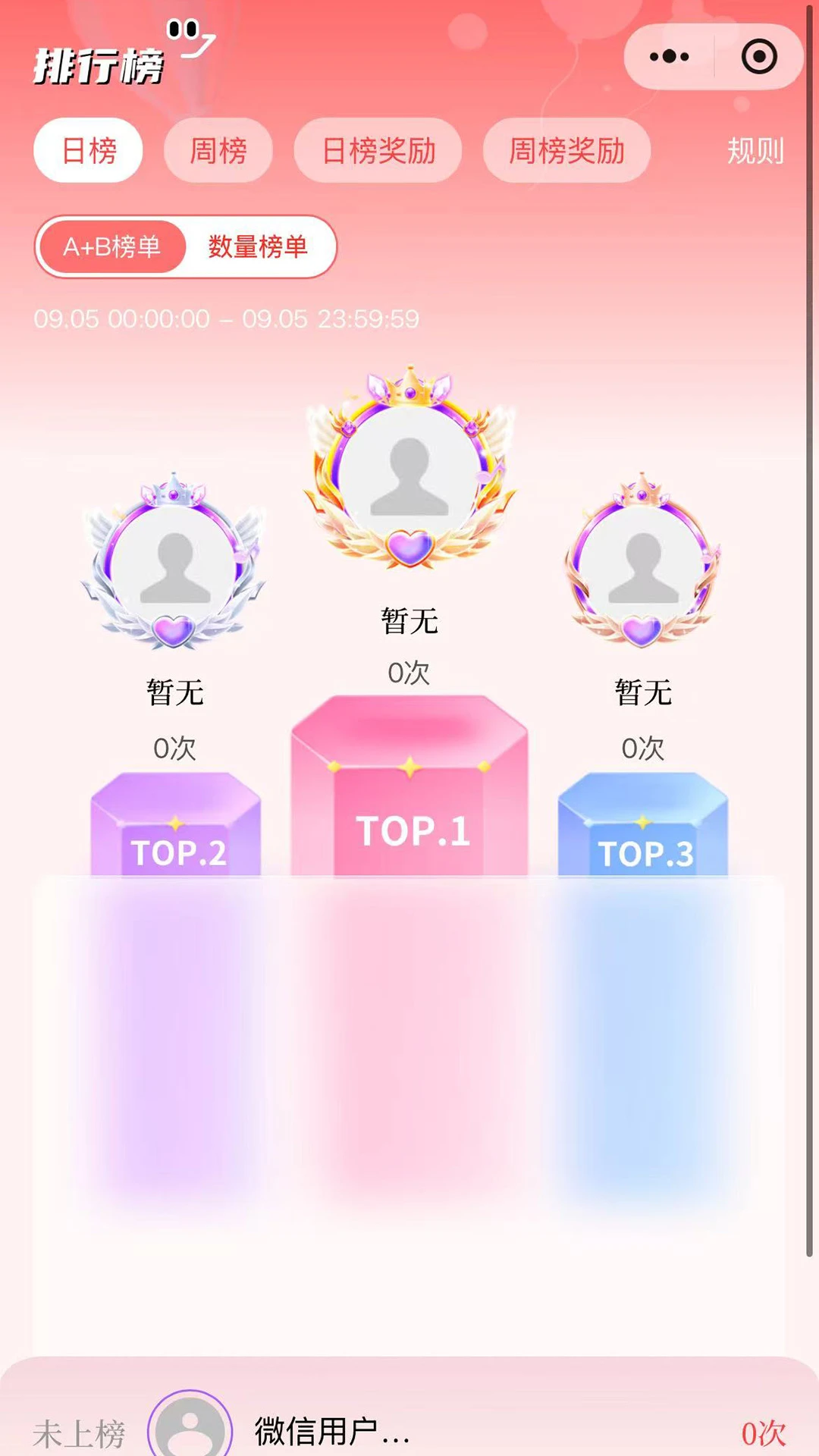Image resolution: width=819 pixels, height=1456 pixels.
Task: Open the mini program more options menu
Action: (x=669, y=57)
